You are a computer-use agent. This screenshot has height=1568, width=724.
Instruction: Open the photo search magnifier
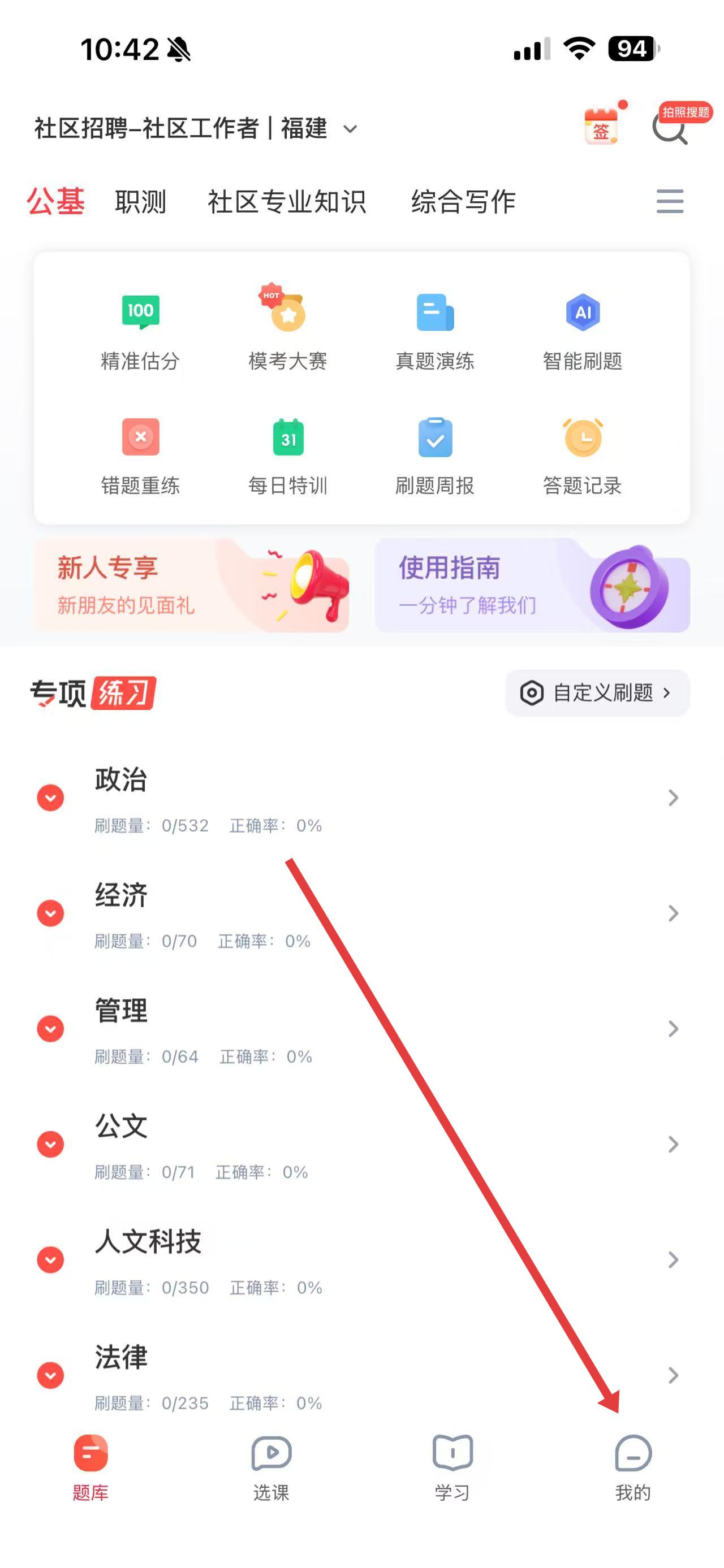pyautogui.click(x=670, y=129)
